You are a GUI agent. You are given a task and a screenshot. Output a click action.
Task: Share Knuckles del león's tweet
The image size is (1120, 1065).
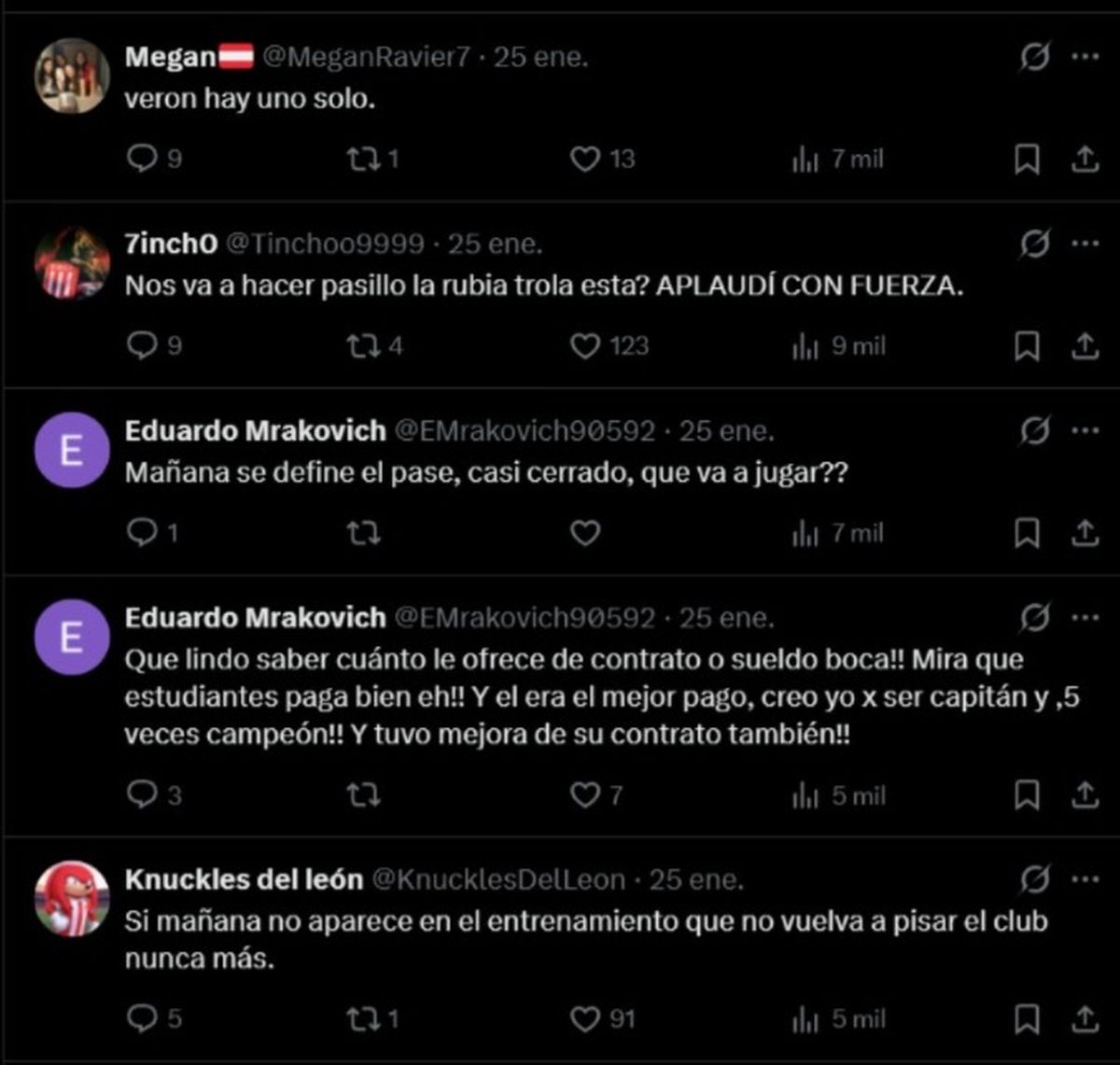point(1085,1018)
